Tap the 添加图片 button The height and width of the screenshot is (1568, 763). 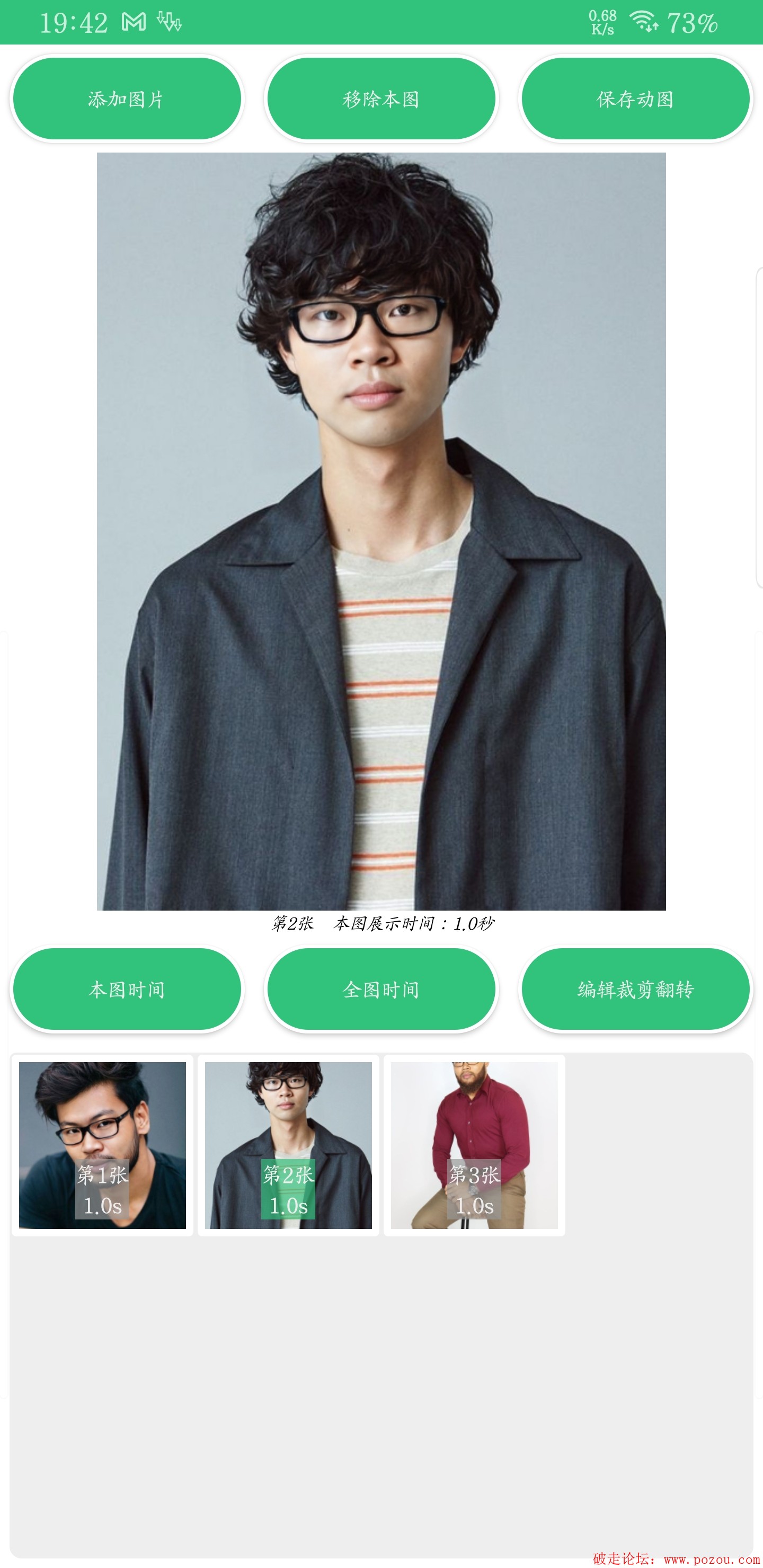127,99
